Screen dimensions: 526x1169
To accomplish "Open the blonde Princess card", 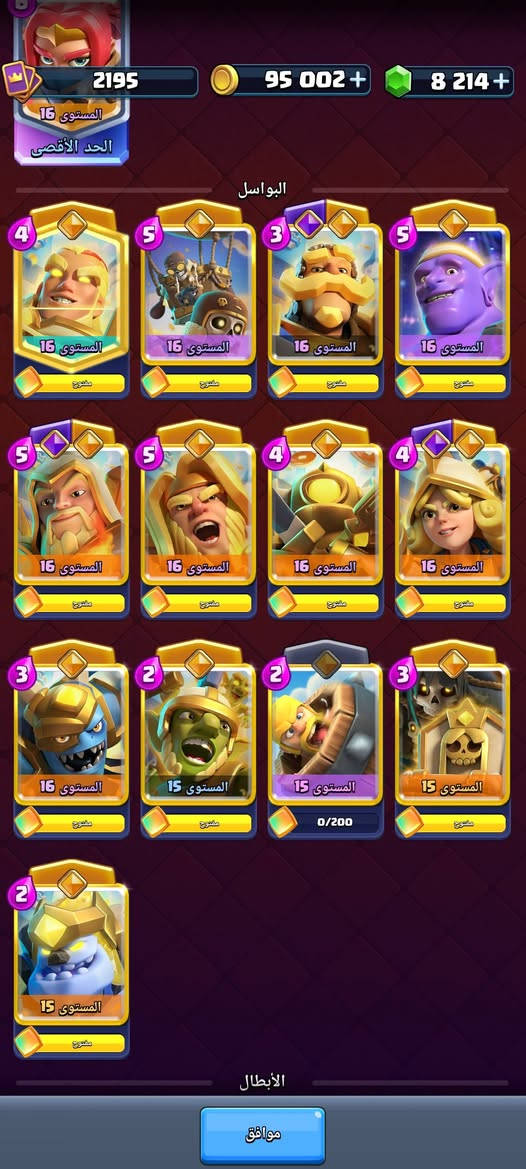I will pyautogui.click(x=453, y=520).
